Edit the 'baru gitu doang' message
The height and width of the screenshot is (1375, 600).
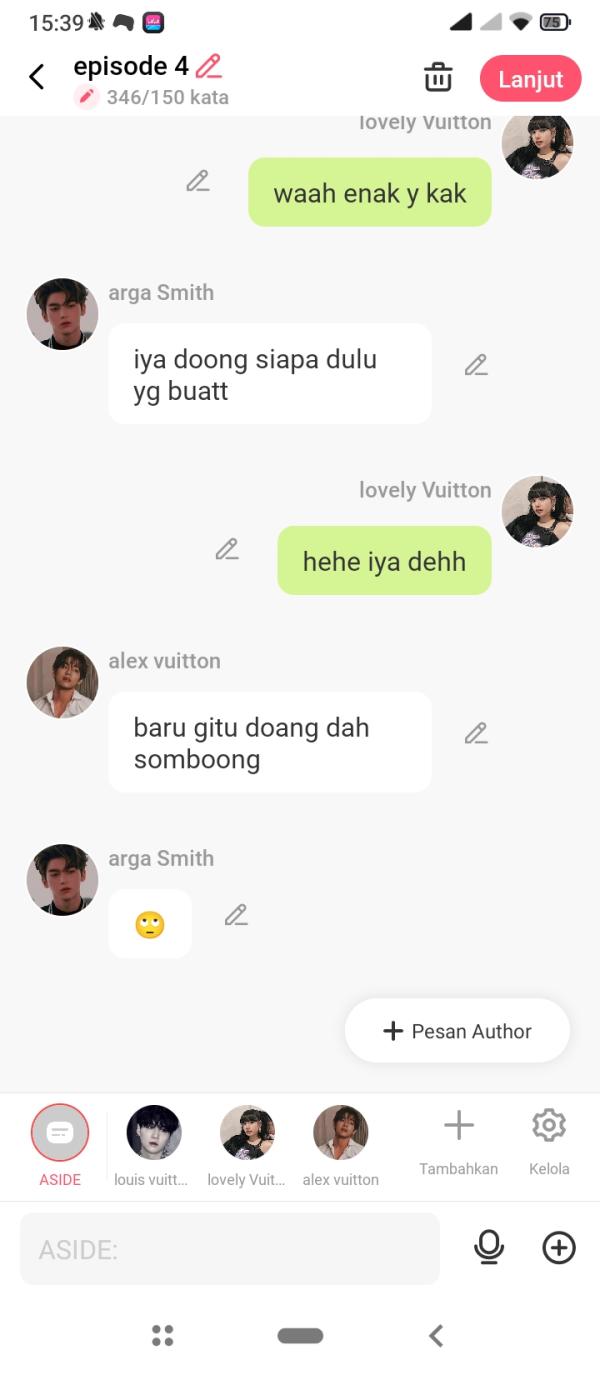pyautogui.click(x=476, y=733)
